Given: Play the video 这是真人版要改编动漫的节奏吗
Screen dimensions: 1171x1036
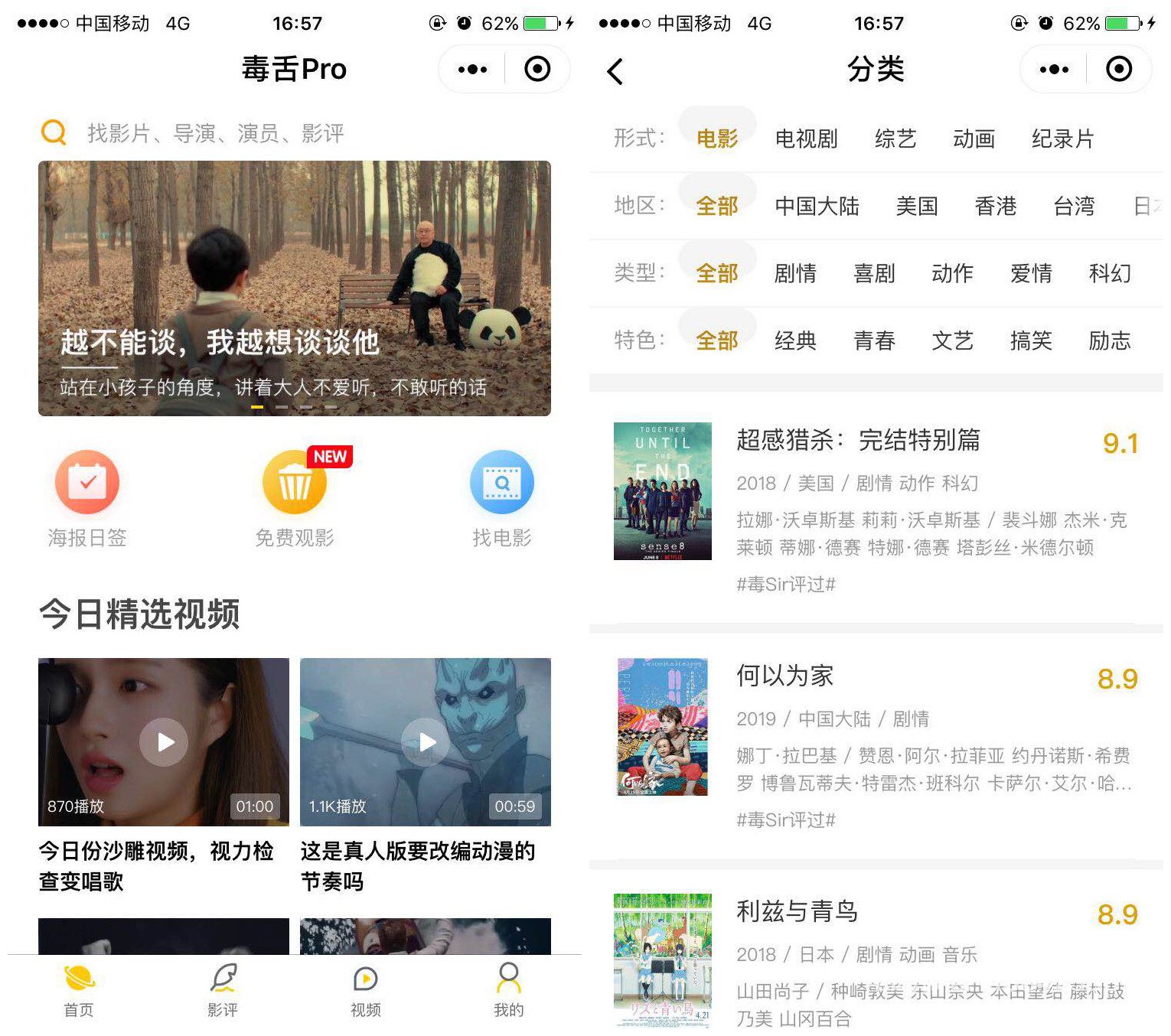Looking at the screenshot, I should coord(425,741).
